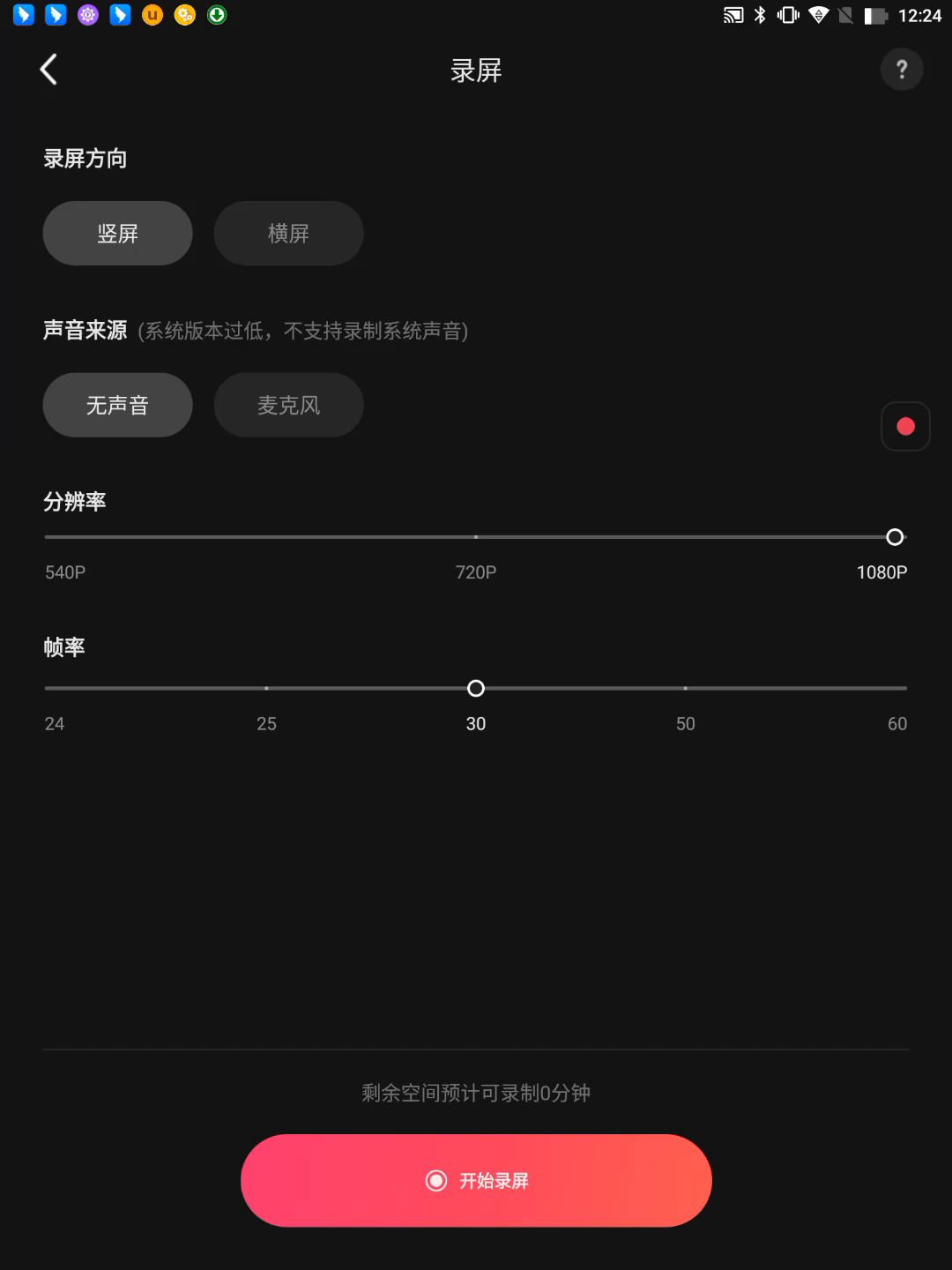Viewport: 952px width, 1270px height.
Task: Start recording with 开始录屏
Action: [x=476, y=1180]
